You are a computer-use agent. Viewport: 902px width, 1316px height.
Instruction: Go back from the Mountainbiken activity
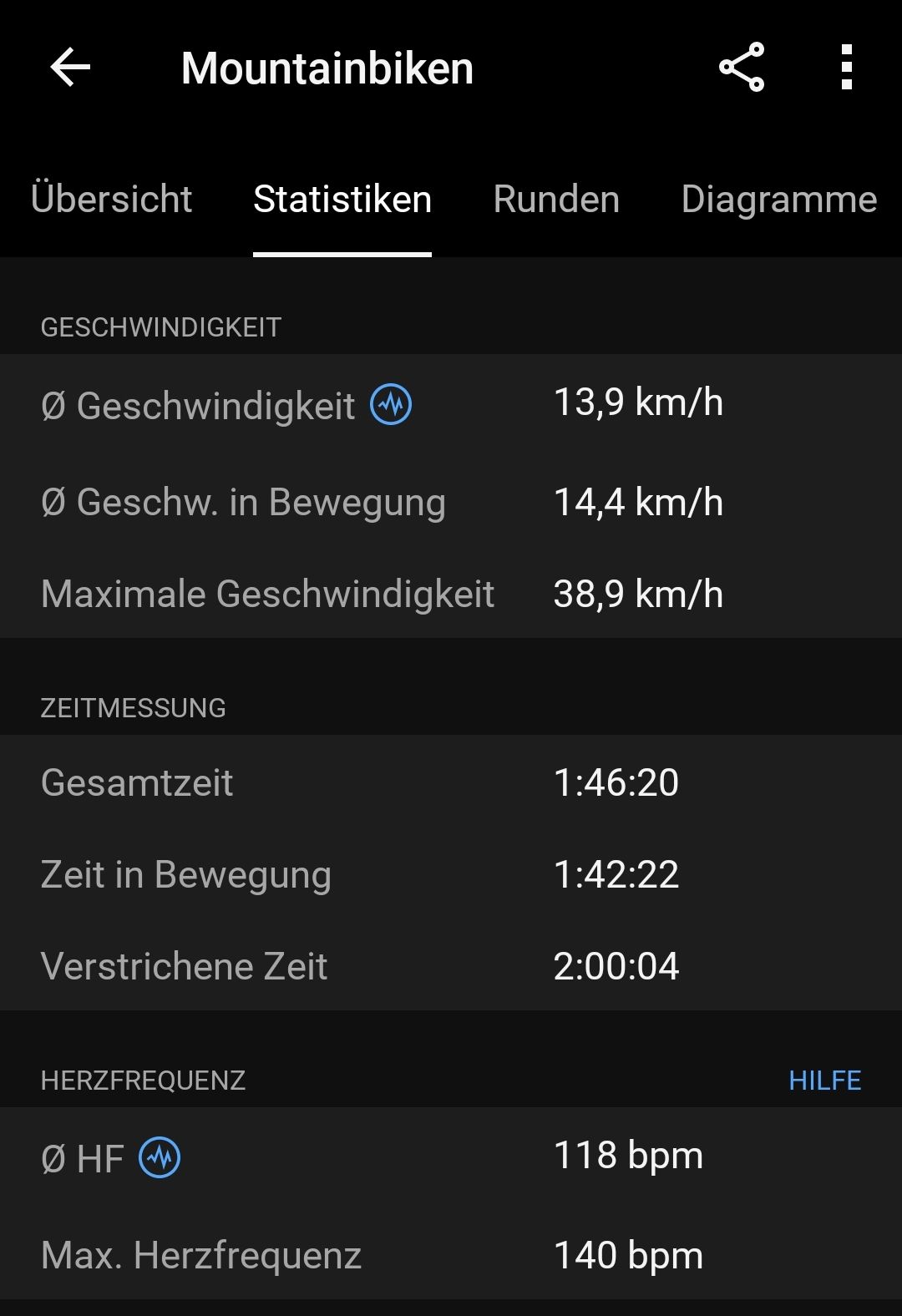pyautogui.click(x=70, y=68)
